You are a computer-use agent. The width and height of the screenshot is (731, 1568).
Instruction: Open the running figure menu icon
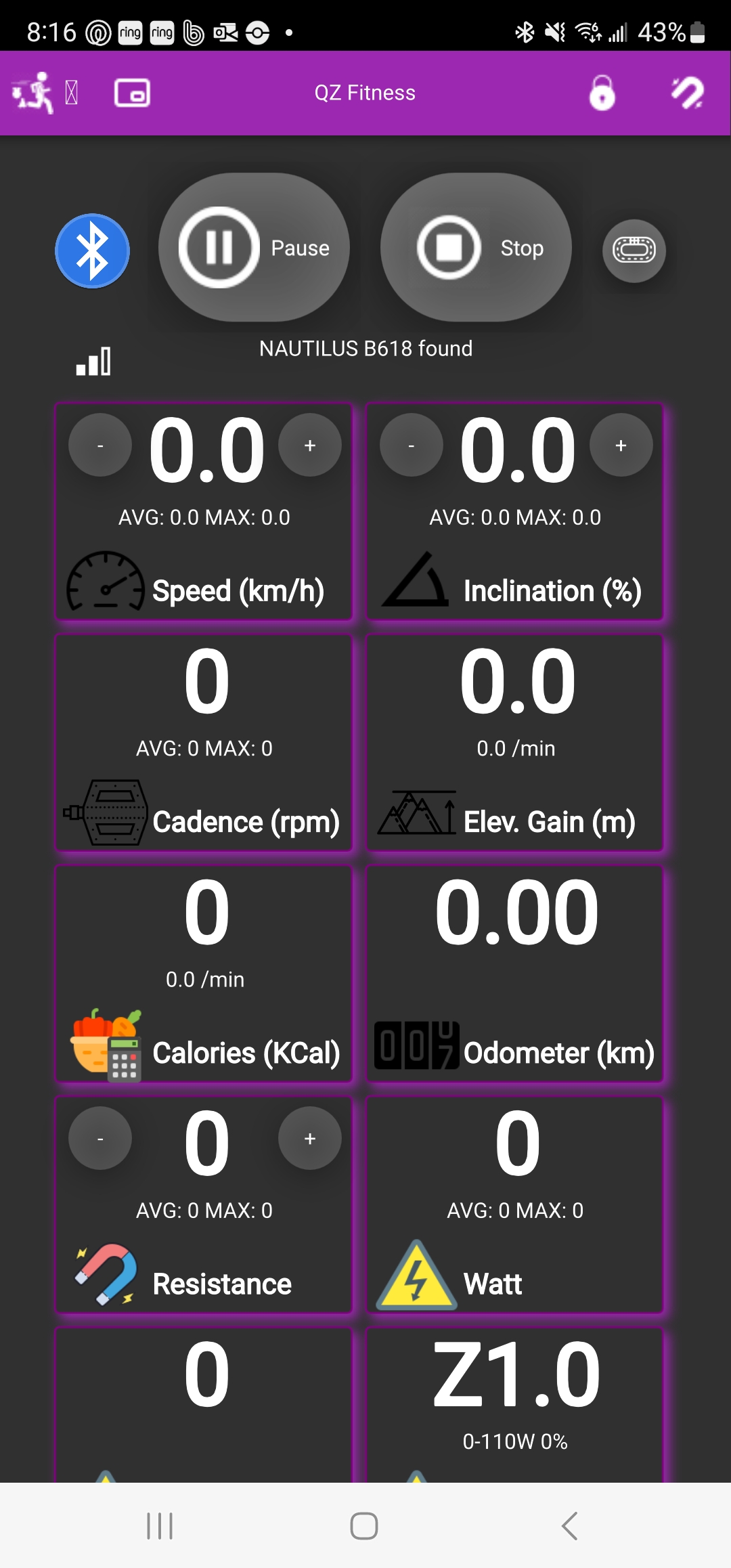(34, 93)
